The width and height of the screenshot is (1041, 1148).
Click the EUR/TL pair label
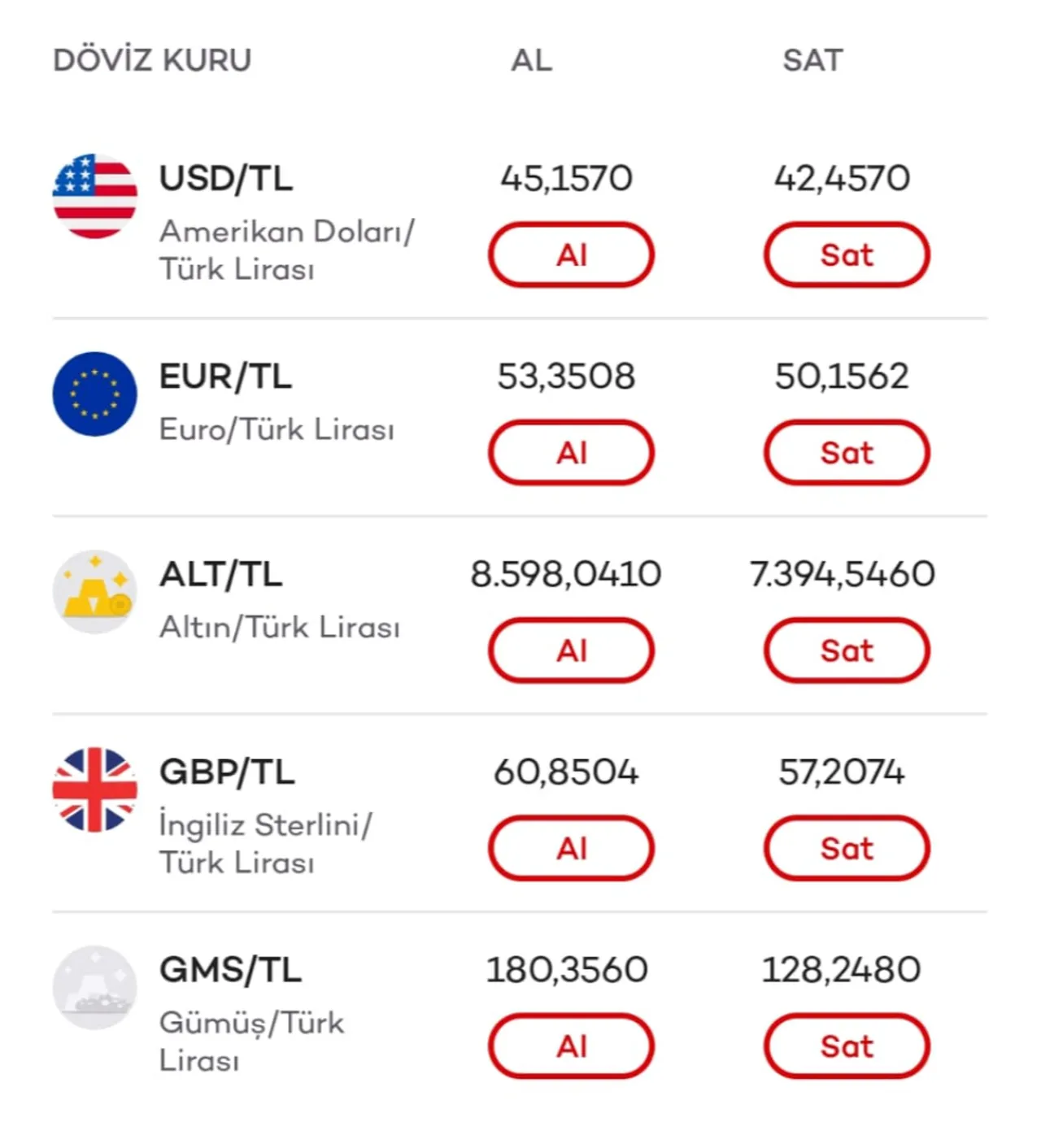[225, 376]
